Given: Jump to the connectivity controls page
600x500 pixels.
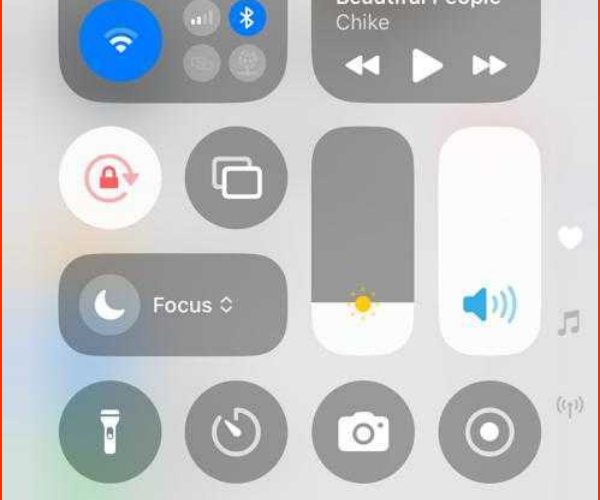Looking at the screenshot, I should click(x=569, y=406).
